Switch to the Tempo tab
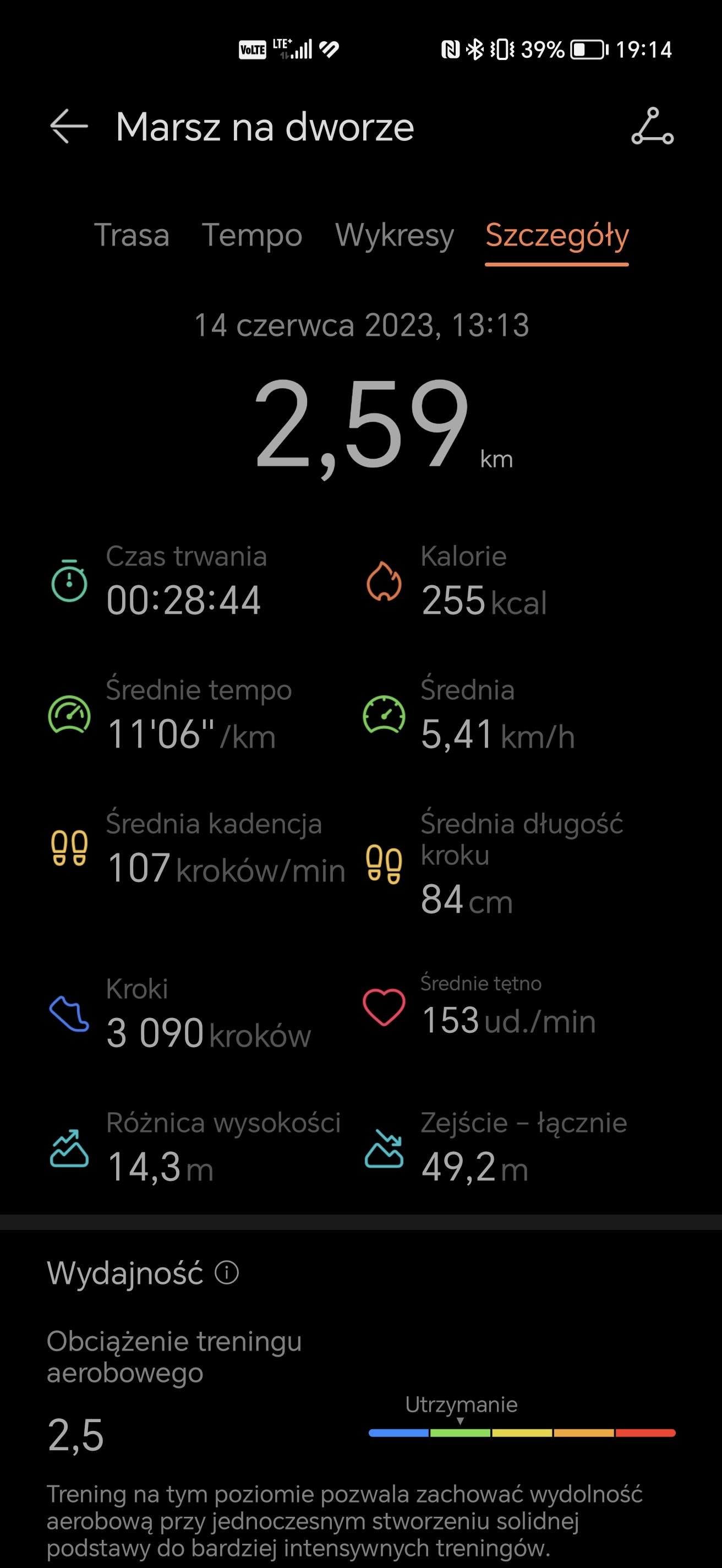The image size is (722, 1568). click(x=252, y=235)
